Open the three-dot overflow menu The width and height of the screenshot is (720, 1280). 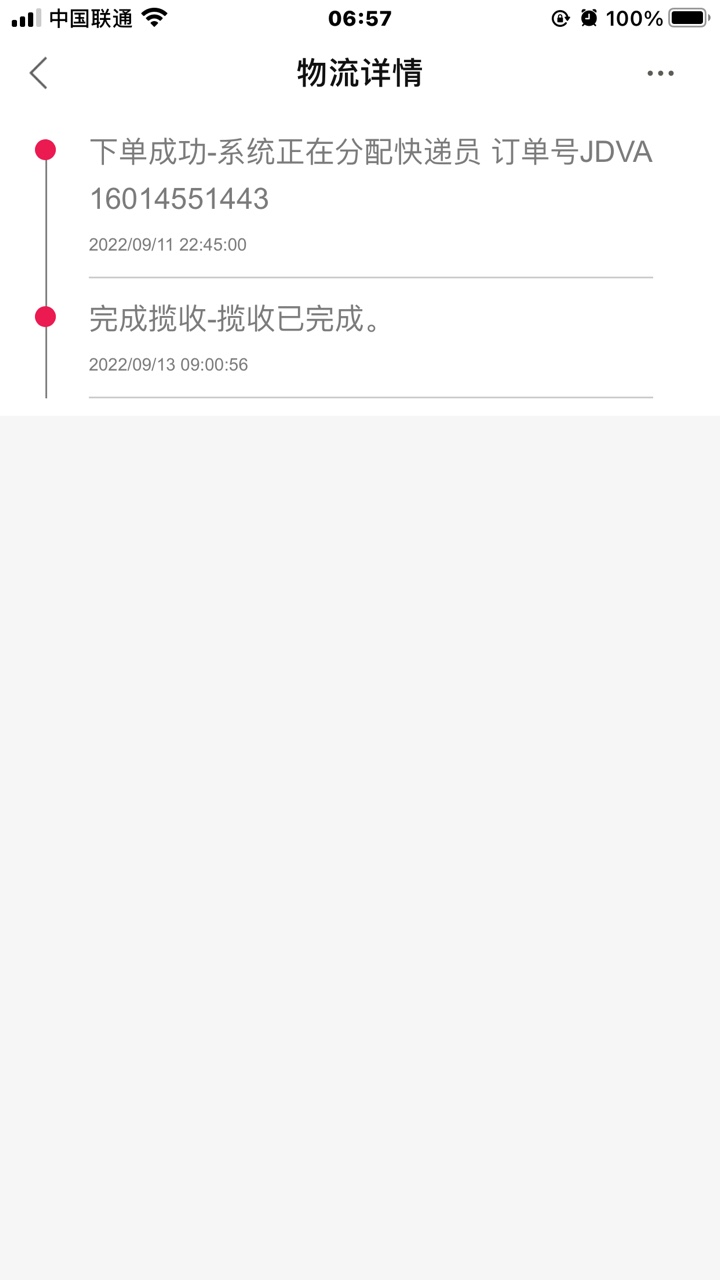[660, 73]
